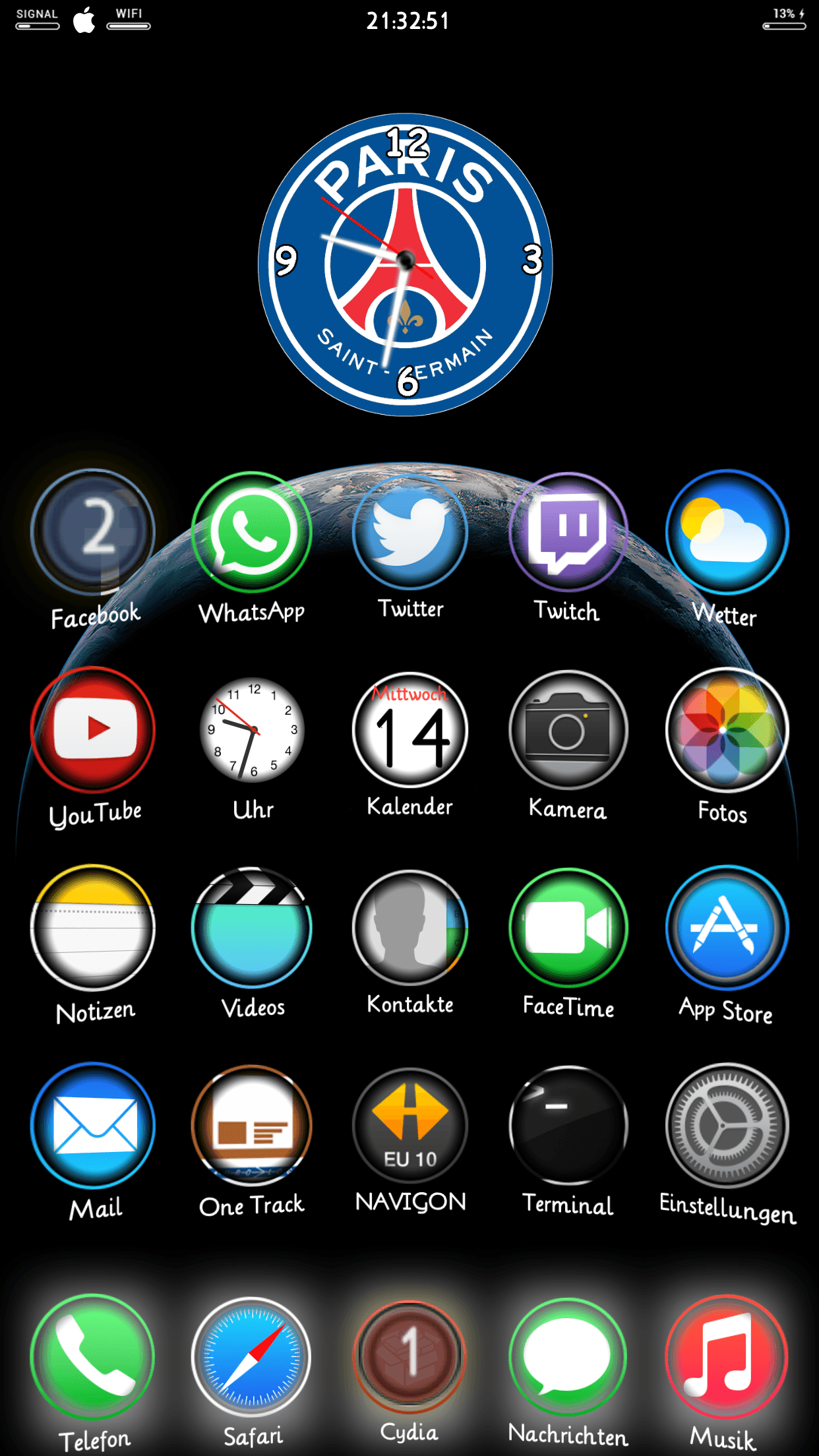Open the Kamera app
819x1456 pixels.
(x=567, y=730)
